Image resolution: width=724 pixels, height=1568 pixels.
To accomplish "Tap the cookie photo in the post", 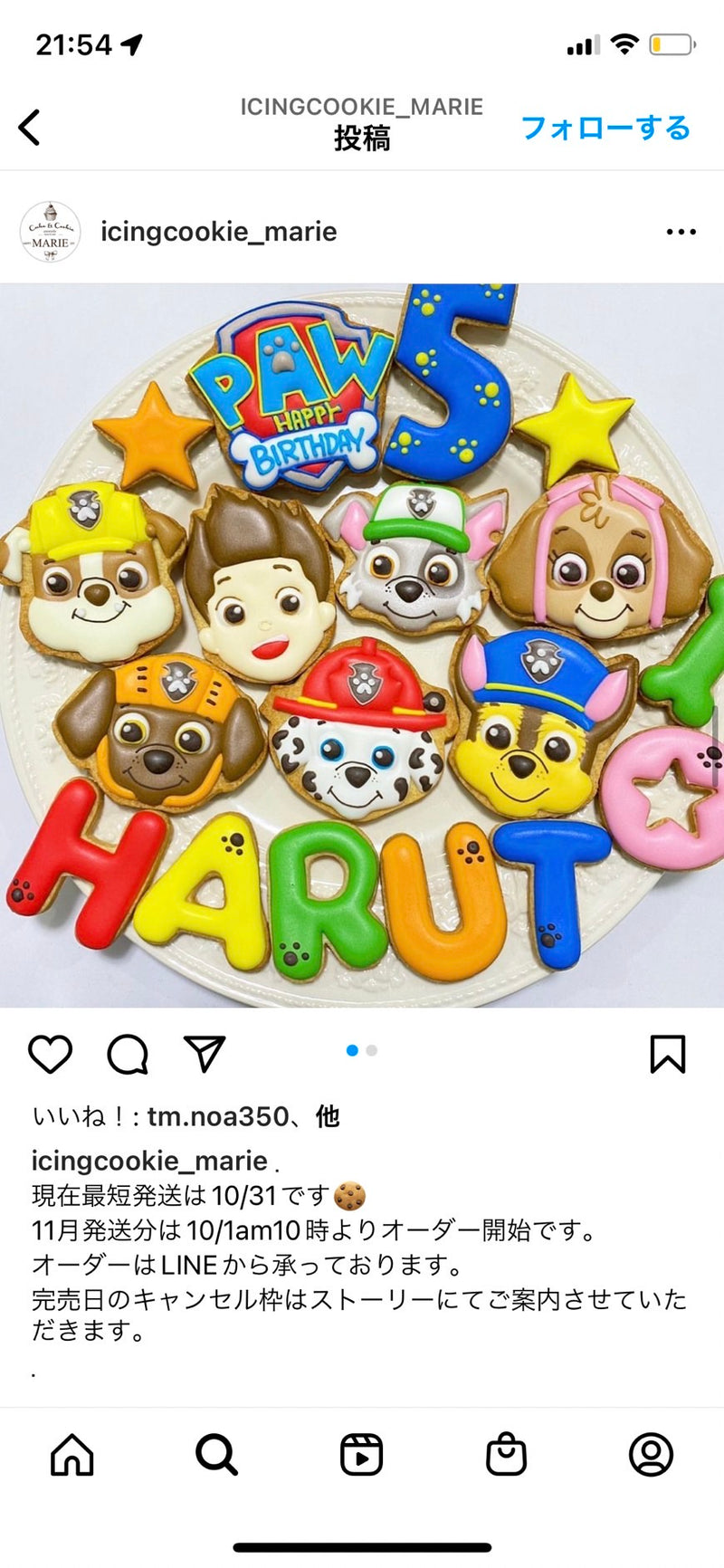I will pos(362,645).
